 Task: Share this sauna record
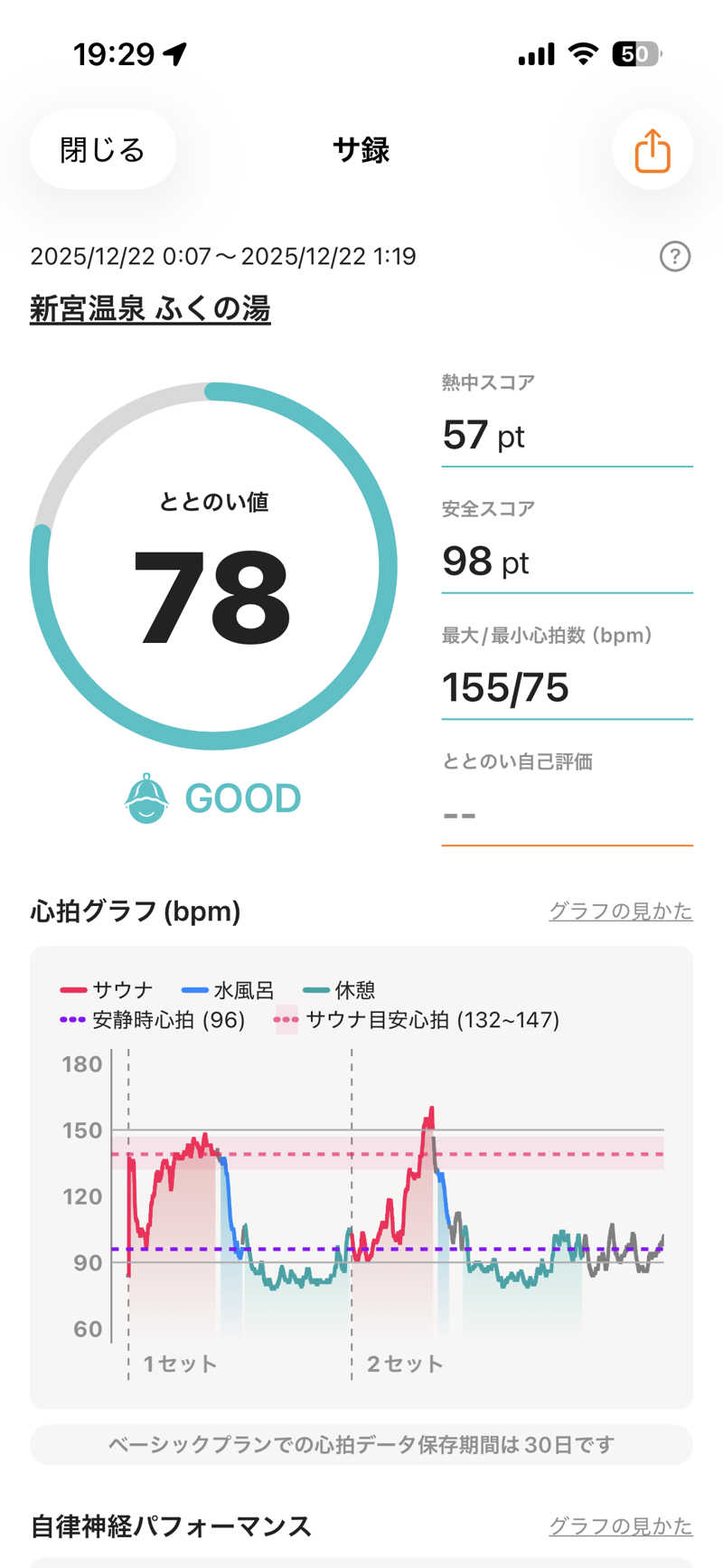pos(652,149)
